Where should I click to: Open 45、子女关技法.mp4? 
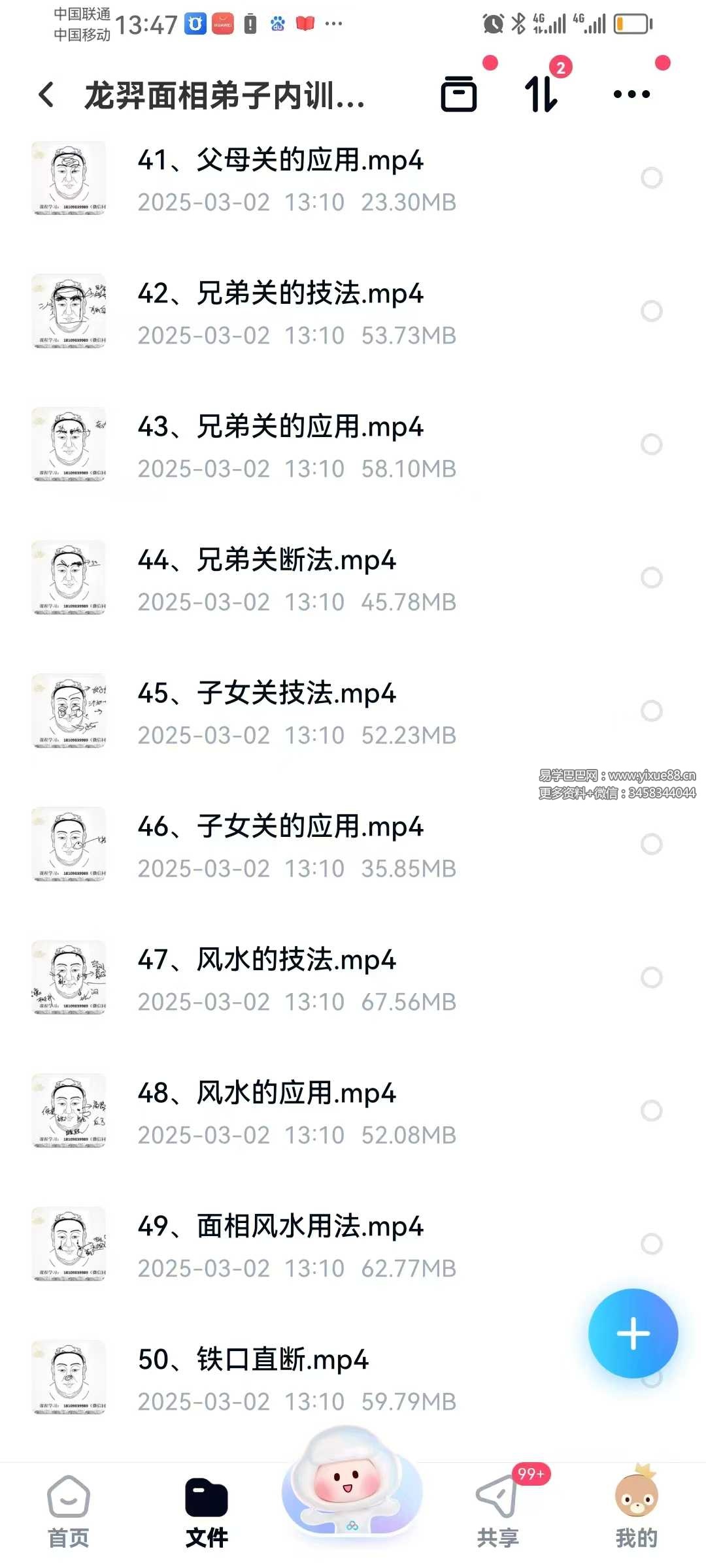pos(267,694)
